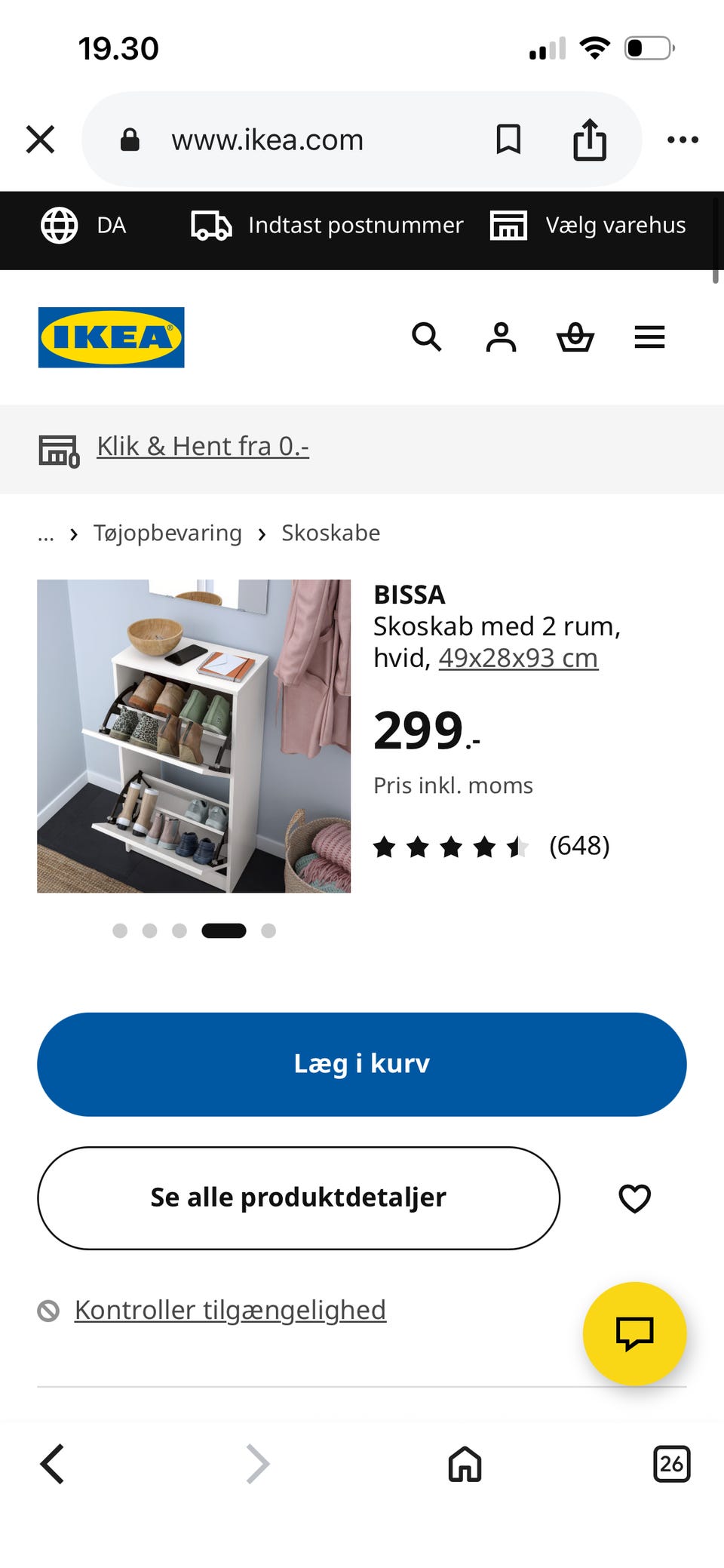
Task: Go to Skoskabe breadcrumb
Action: 330,533
